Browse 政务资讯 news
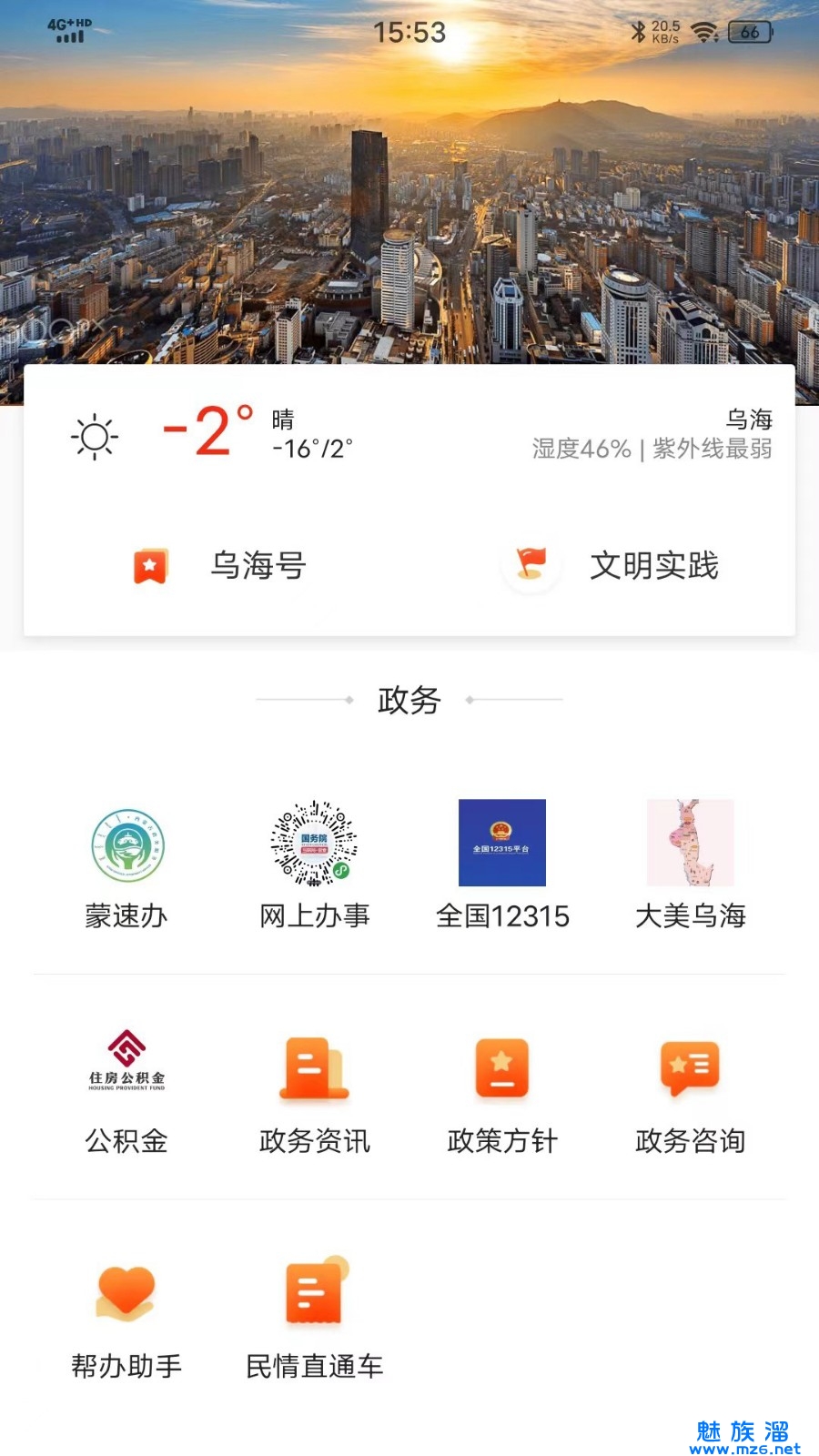The image size is (819, 1456). pos(315,1090)
